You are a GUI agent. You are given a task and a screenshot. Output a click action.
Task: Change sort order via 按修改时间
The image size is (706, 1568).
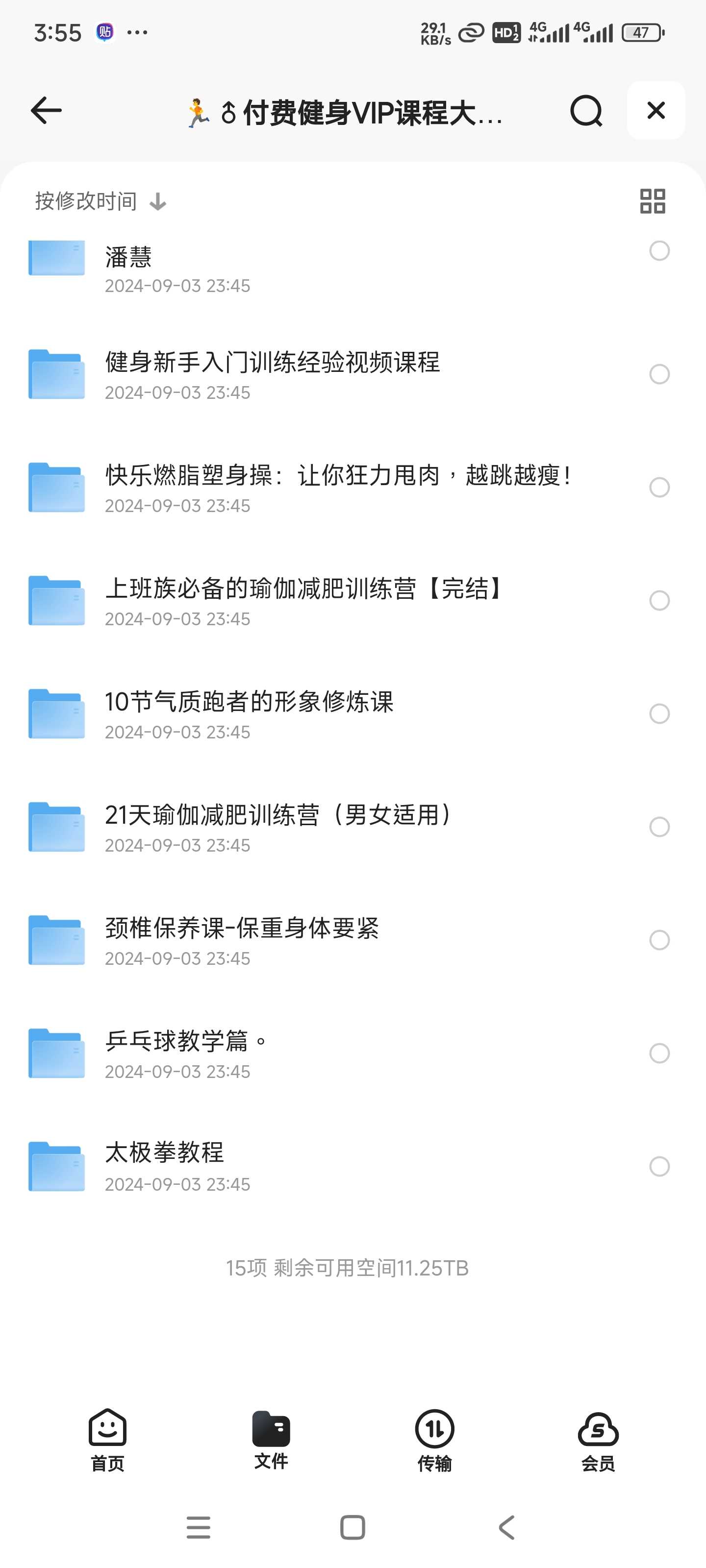pos(101,201)
